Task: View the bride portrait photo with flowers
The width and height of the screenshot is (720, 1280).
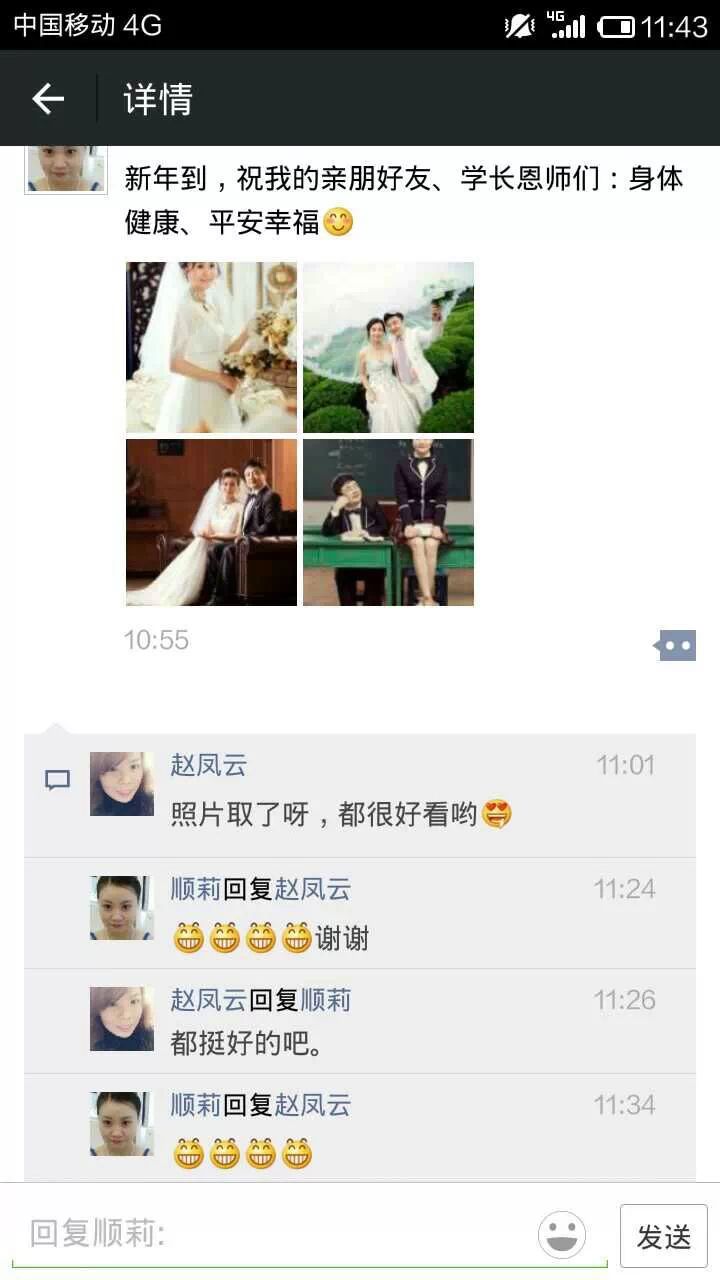Action: [211, 347]
